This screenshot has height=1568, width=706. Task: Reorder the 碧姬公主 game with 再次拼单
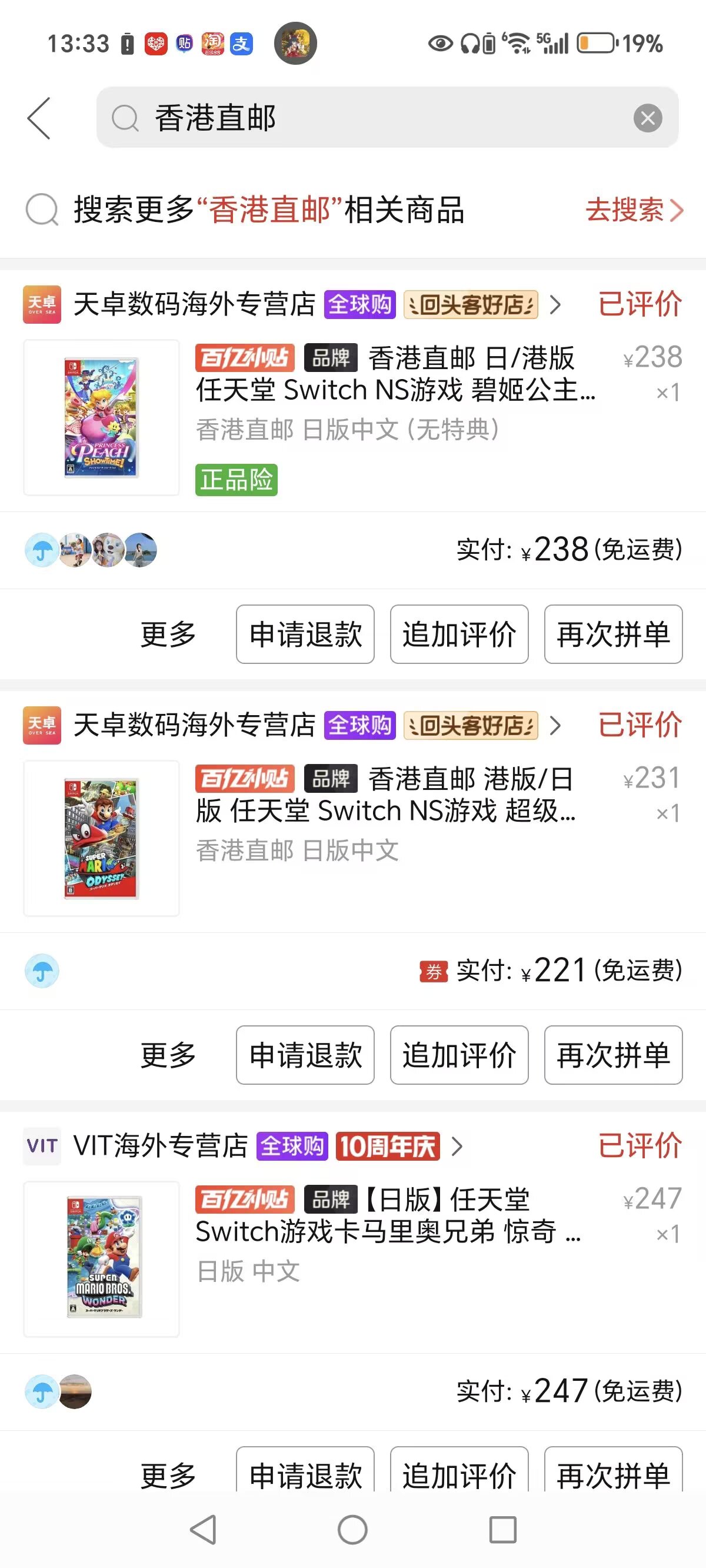613,634
